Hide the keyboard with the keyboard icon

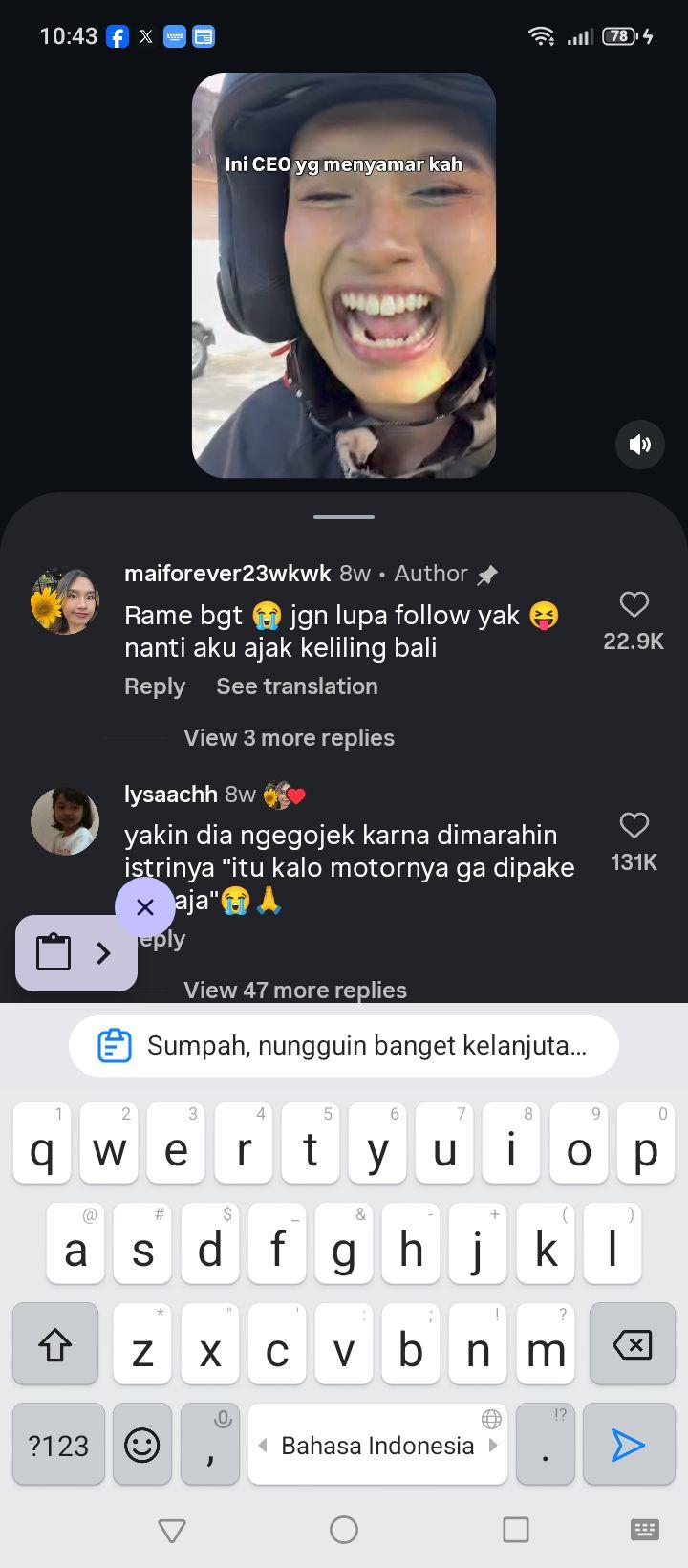click(645, 1530)
